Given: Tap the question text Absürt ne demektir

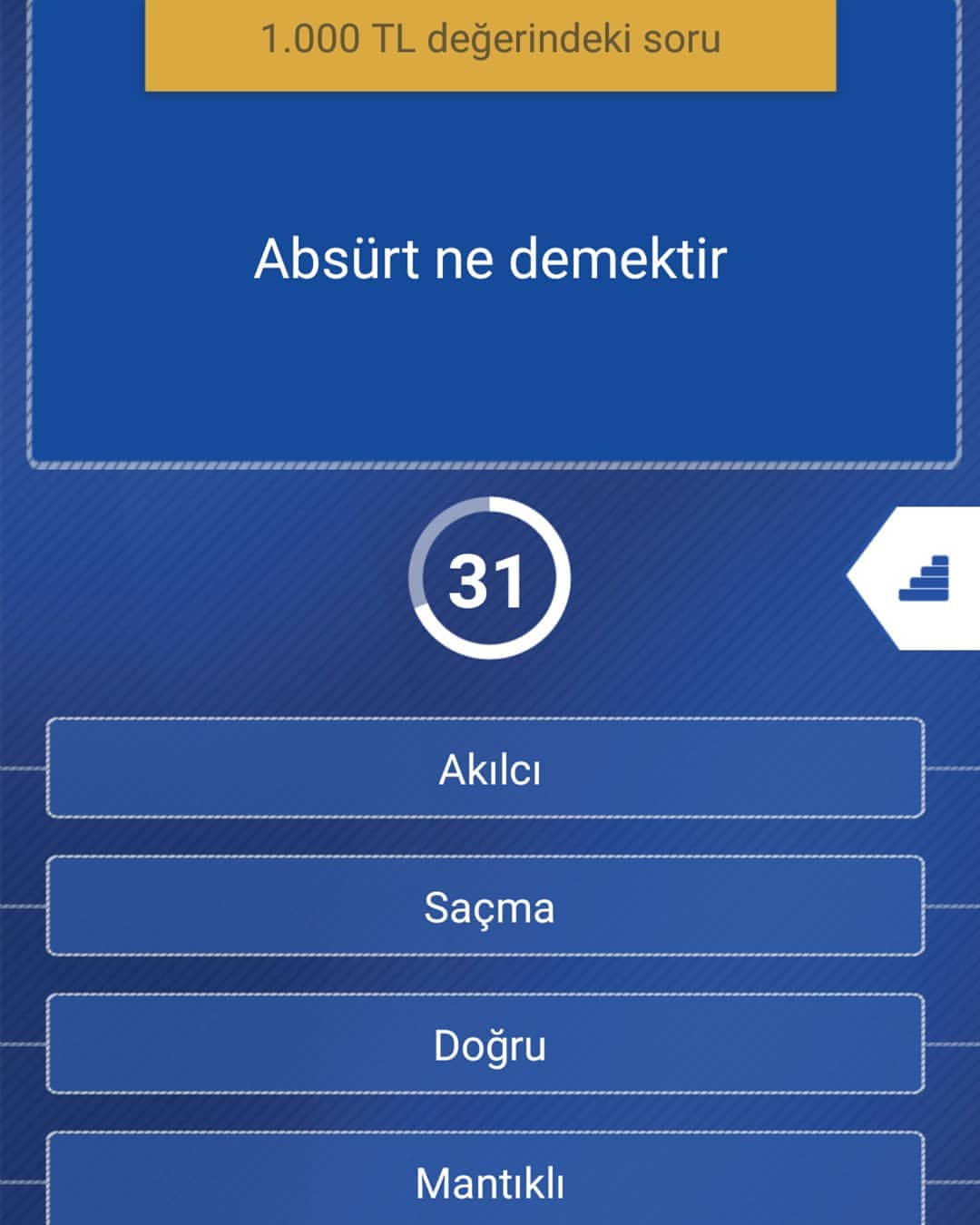Looking at the screenshot, I should point(490,261).
